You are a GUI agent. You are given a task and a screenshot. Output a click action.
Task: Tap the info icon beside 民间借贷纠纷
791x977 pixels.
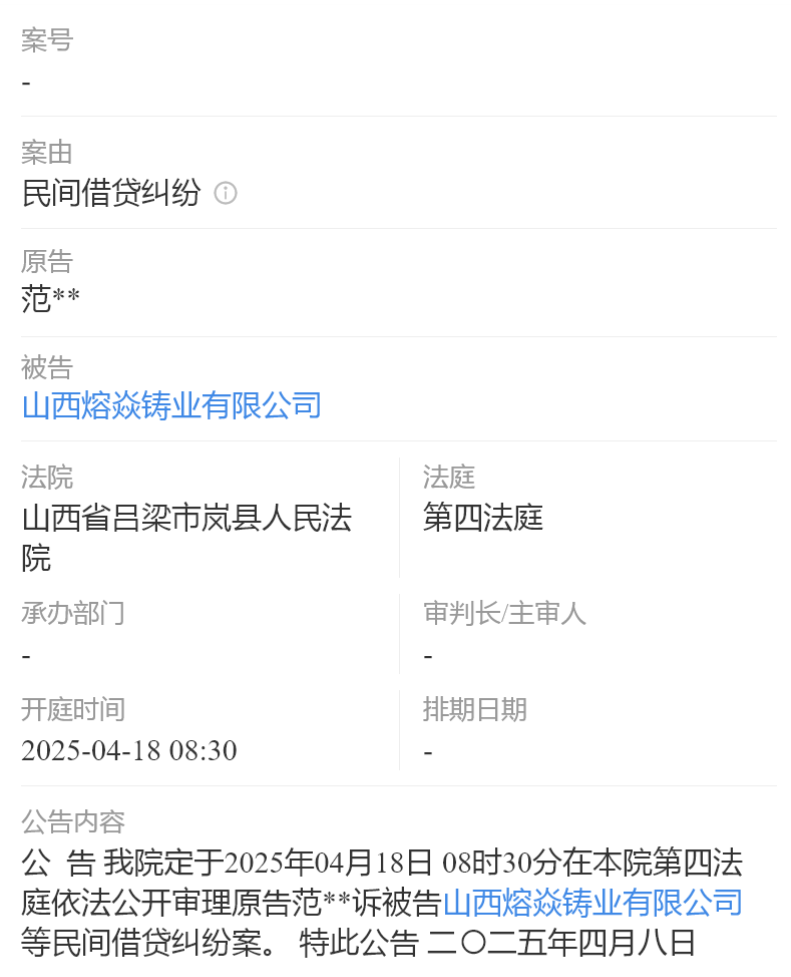[x=226, y=193]
